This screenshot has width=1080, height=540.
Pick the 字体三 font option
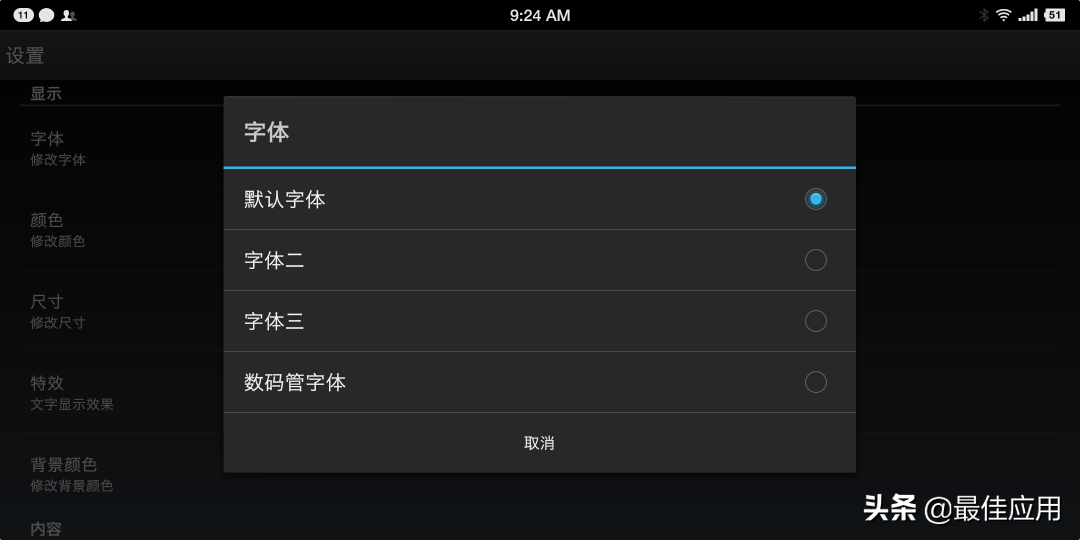(x=539, y=321)
